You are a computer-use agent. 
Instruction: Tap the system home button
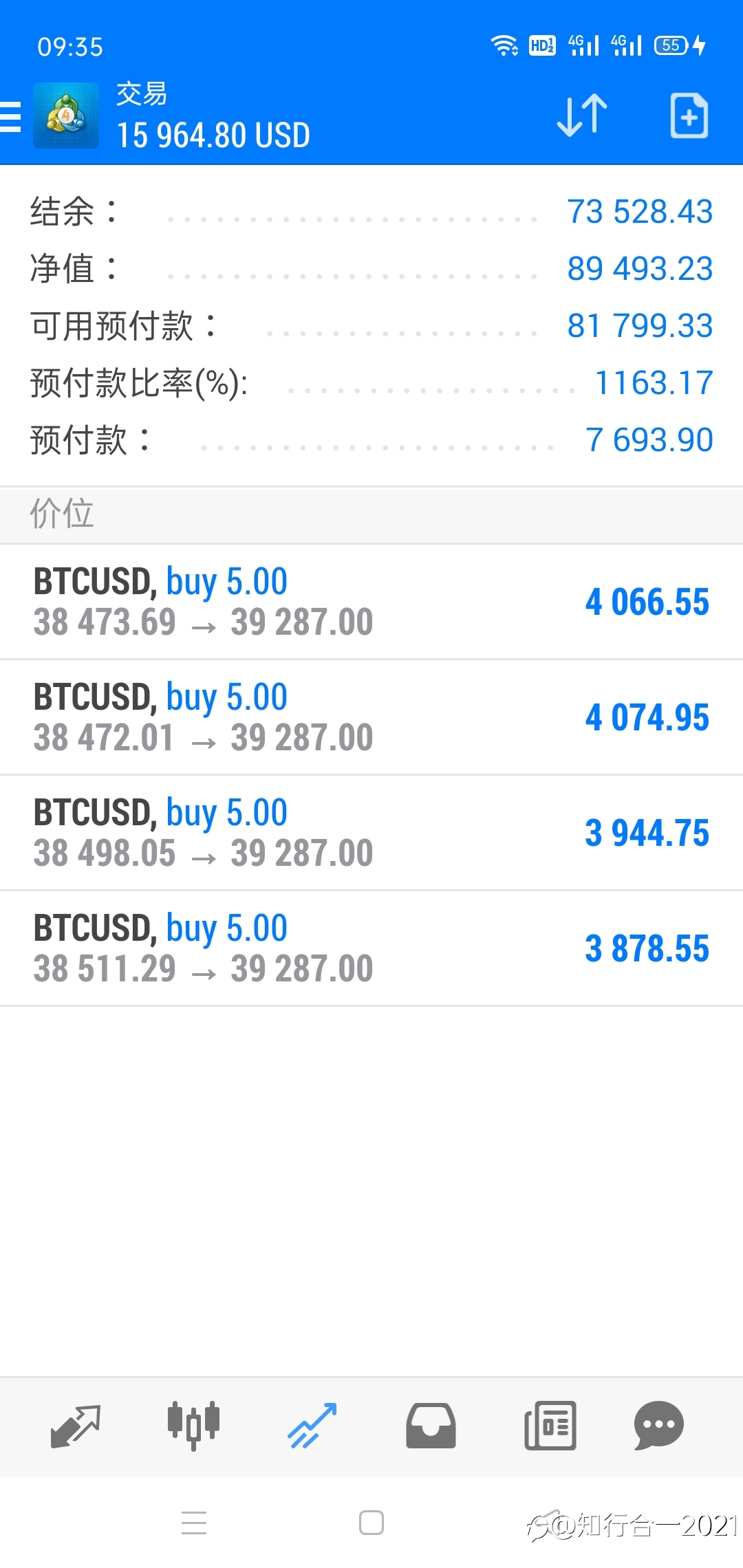tap(371, 1523)
